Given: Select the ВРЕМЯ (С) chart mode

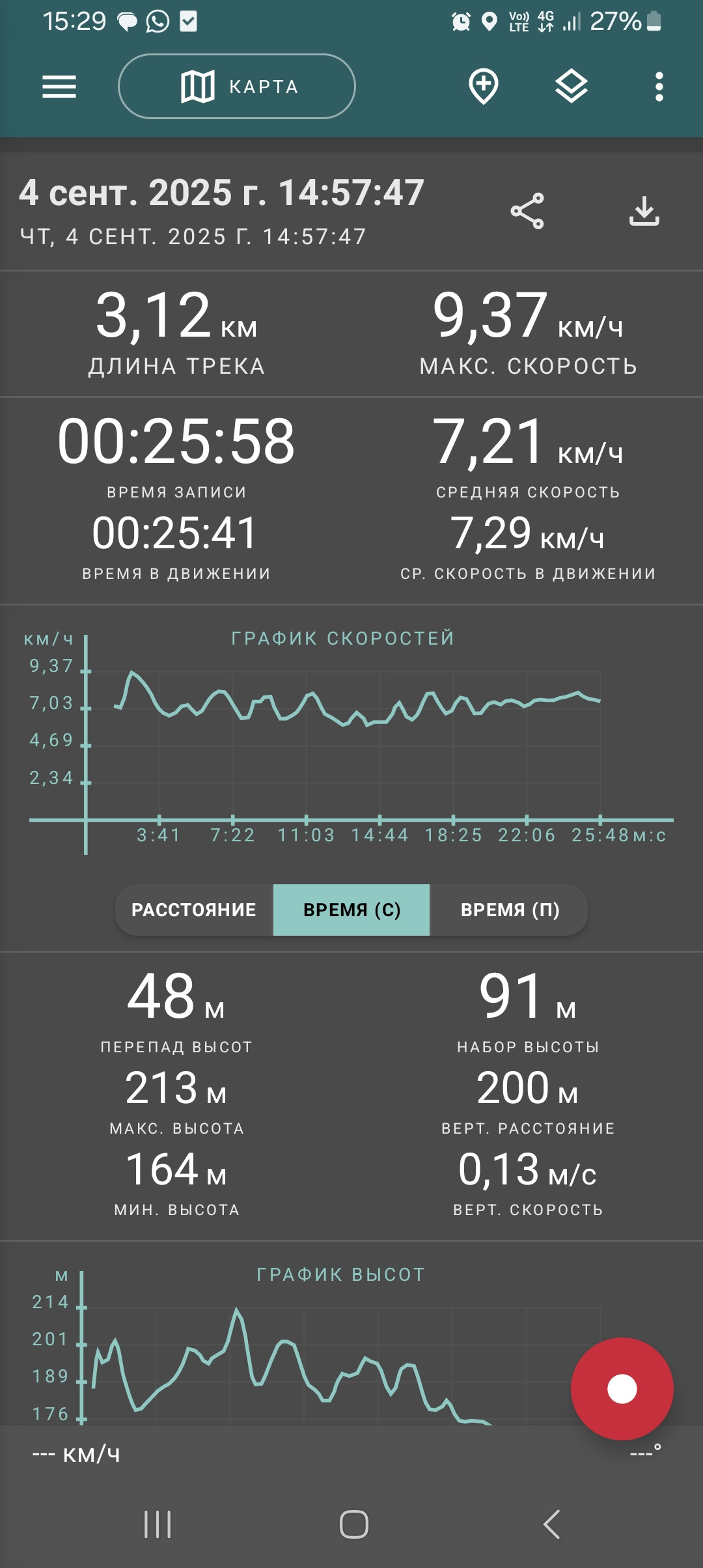Looking at the screenshot, I should point(351,910).
